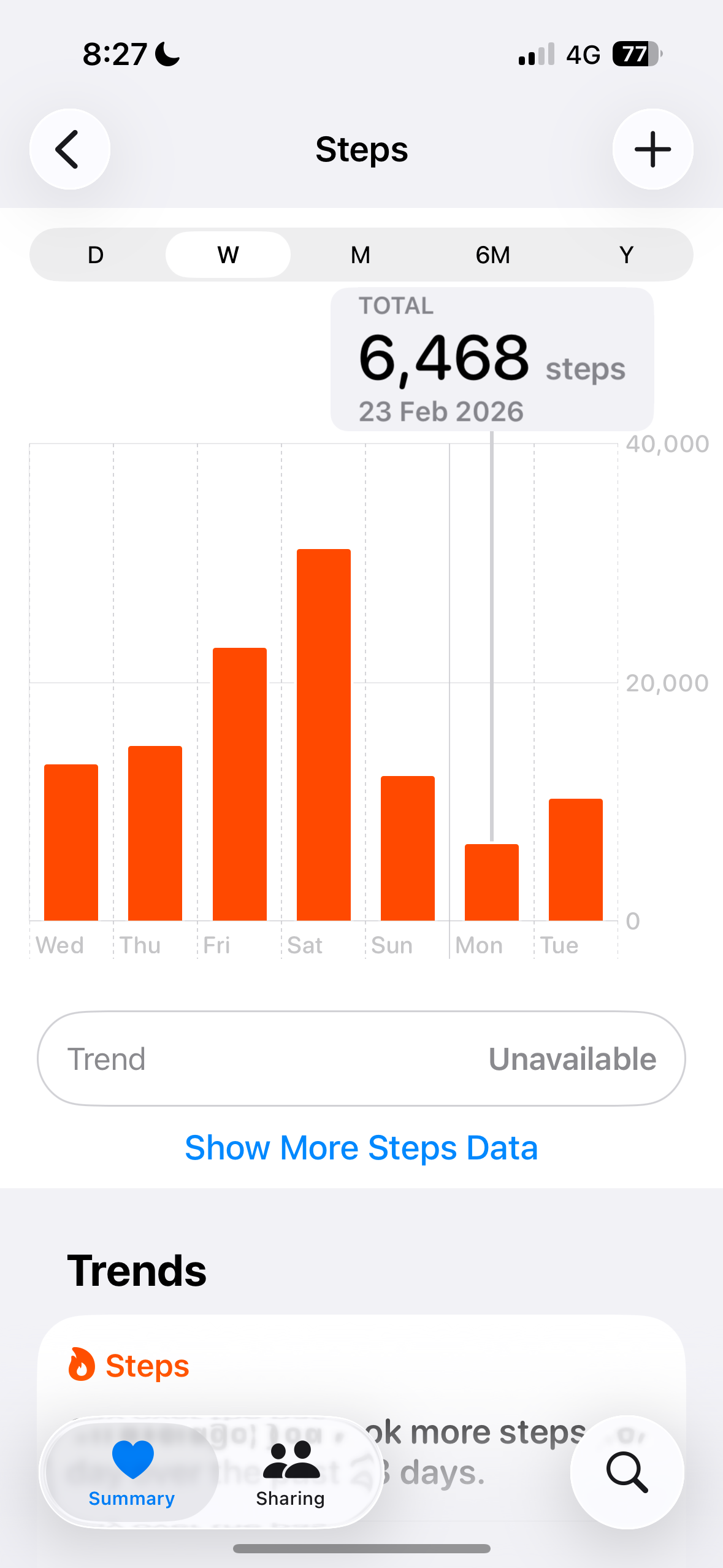This screenshot has height=1568, width=723.
Task: Add steps data with the plus button
Action: point(652,149)
